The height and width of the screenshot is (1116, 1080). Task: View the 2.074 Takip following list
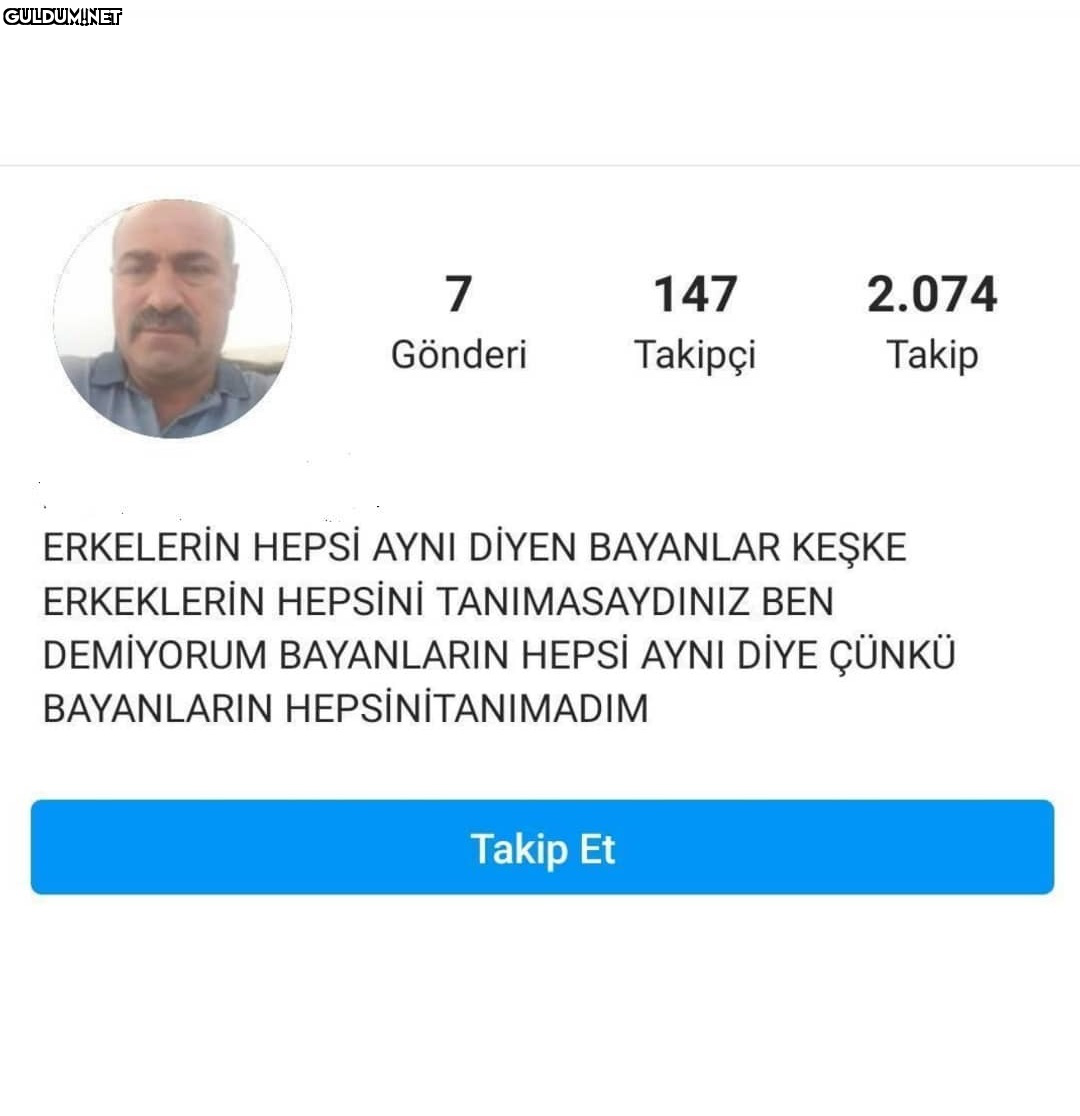(932, 323)
